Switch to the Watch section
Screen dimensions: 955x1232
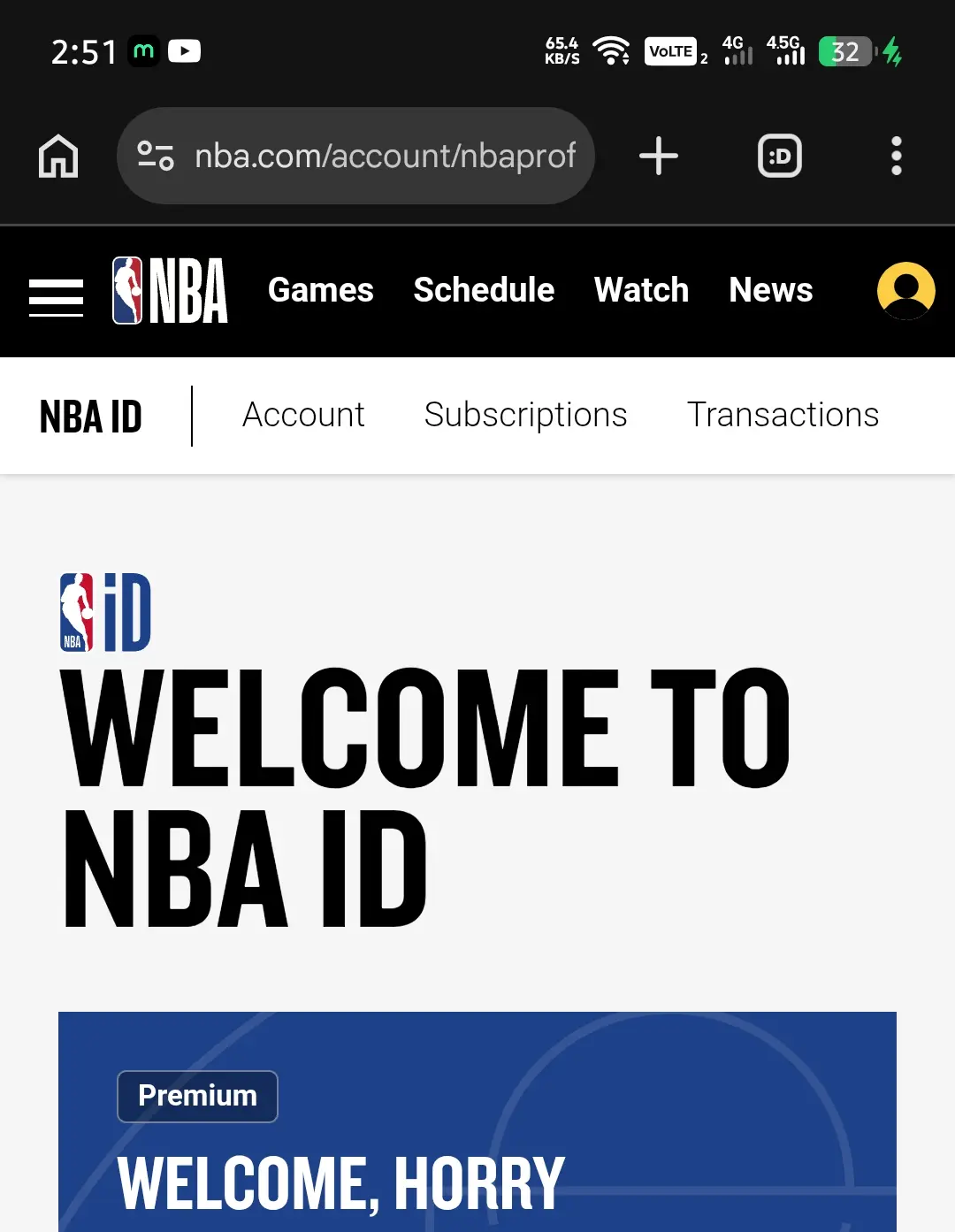click(641, 290)
